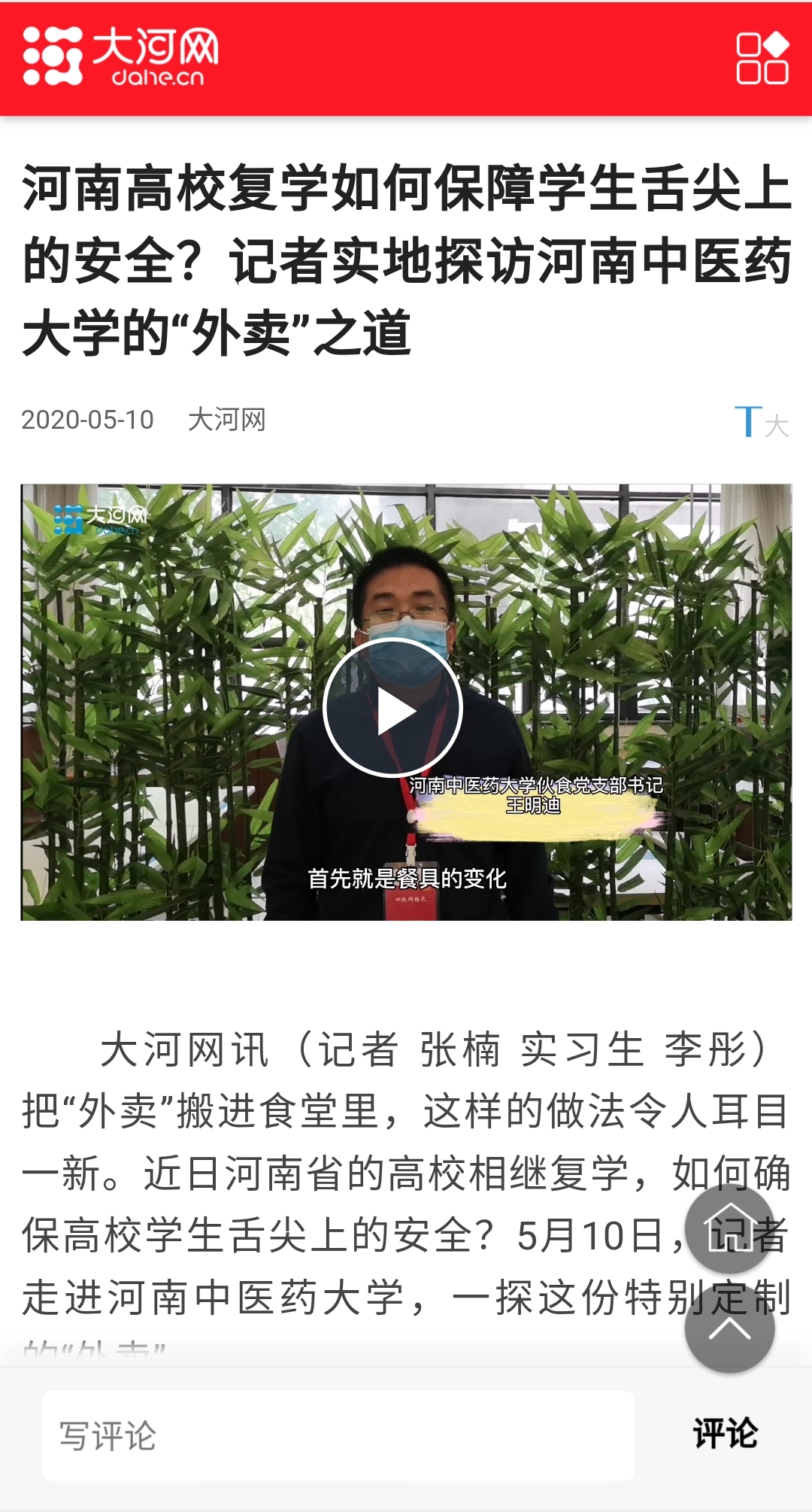Tap the 写评论 comment input field
The width and height of the screenshot is (812, 1512).
click(338, 1435)
